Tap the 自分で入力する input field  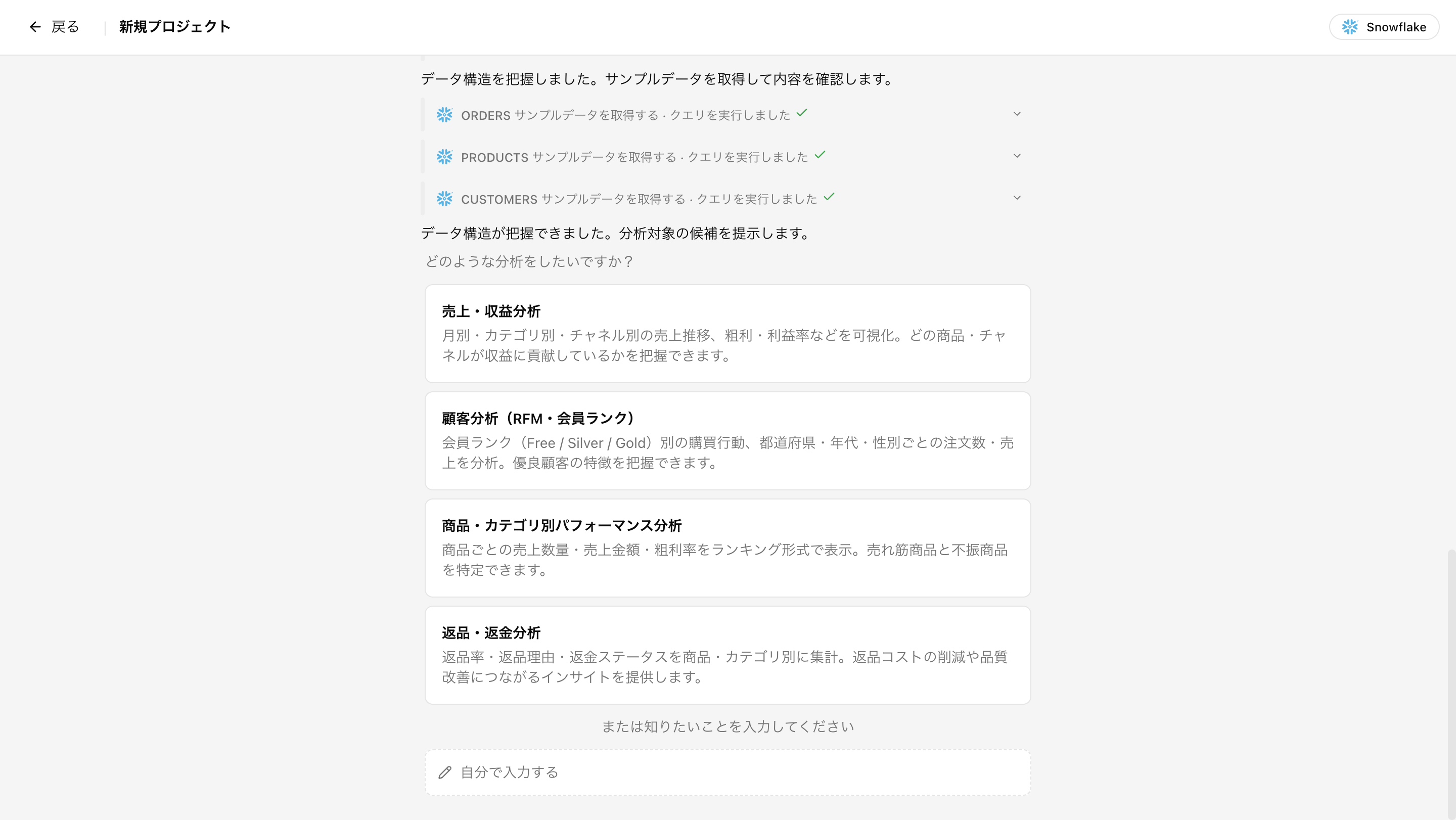tap(727, 772)
